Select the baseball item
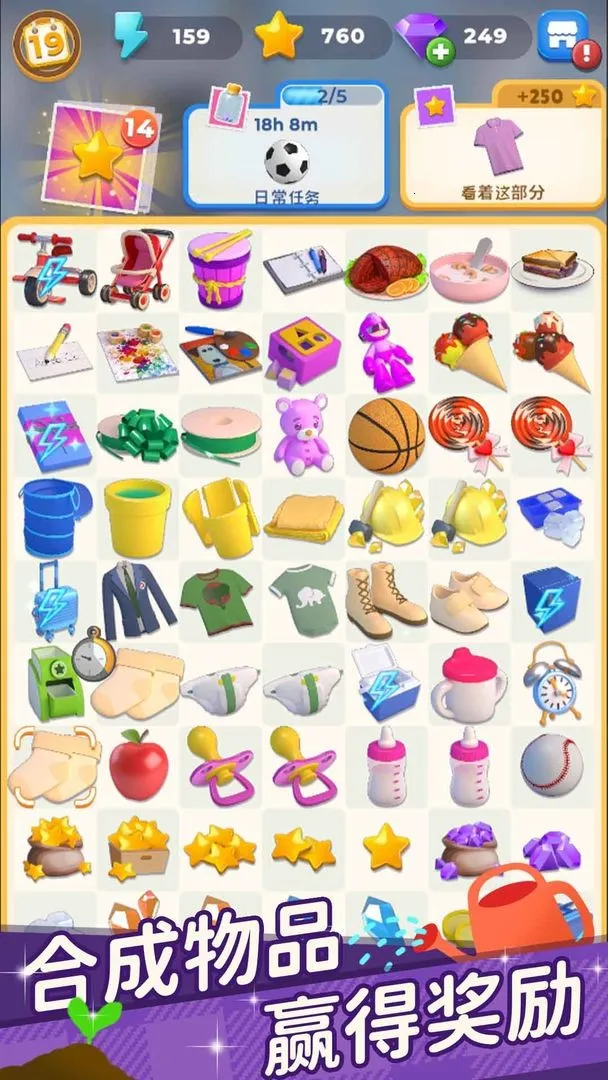This screenshot has height=1080, width=608. [551, 765]
